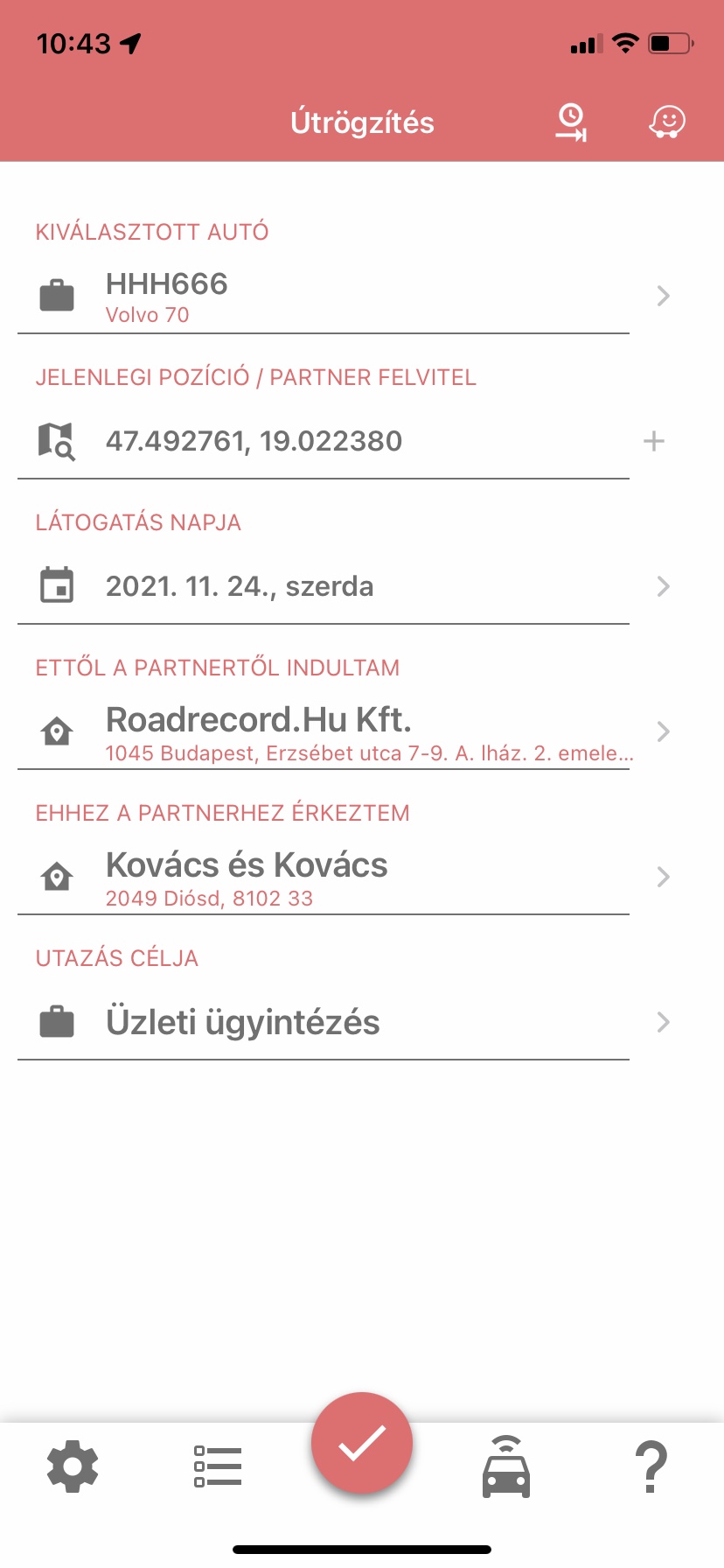This screenshot has height=1568, width=724.
Task: Tap the current position coordinates row
Action: coord(324,441)
